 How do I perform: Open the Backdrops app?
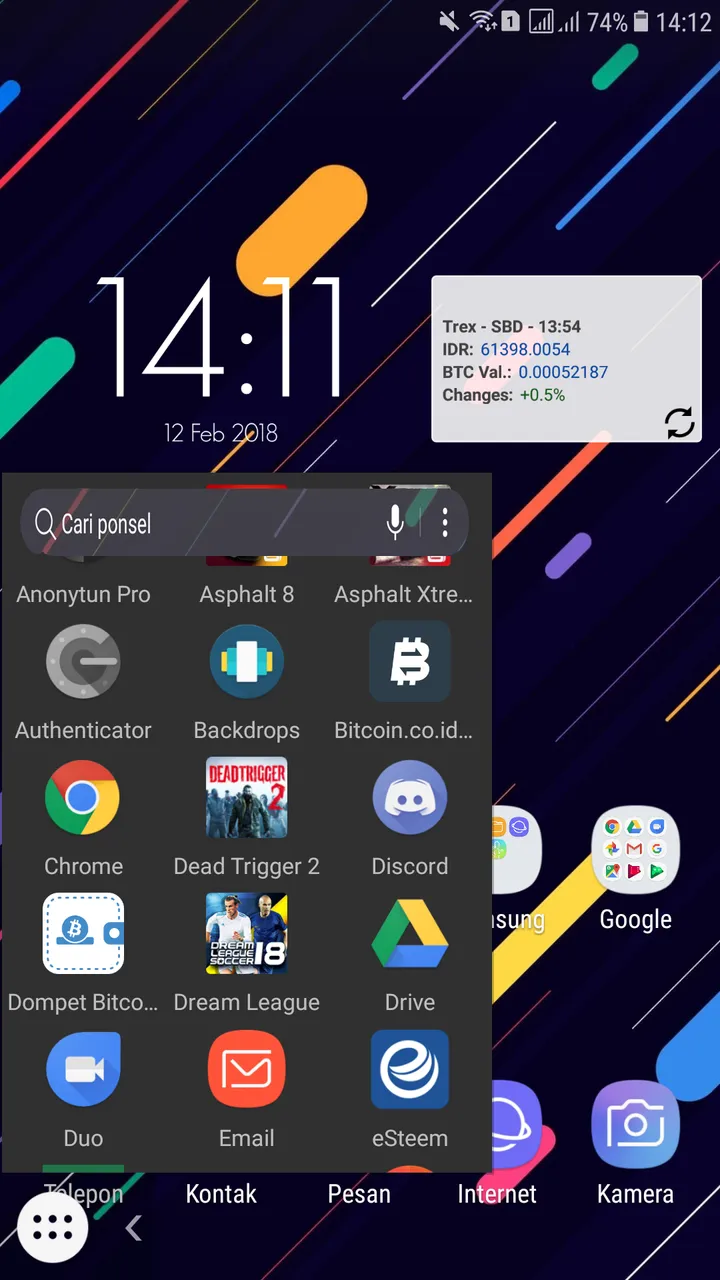tap(247, 662)
